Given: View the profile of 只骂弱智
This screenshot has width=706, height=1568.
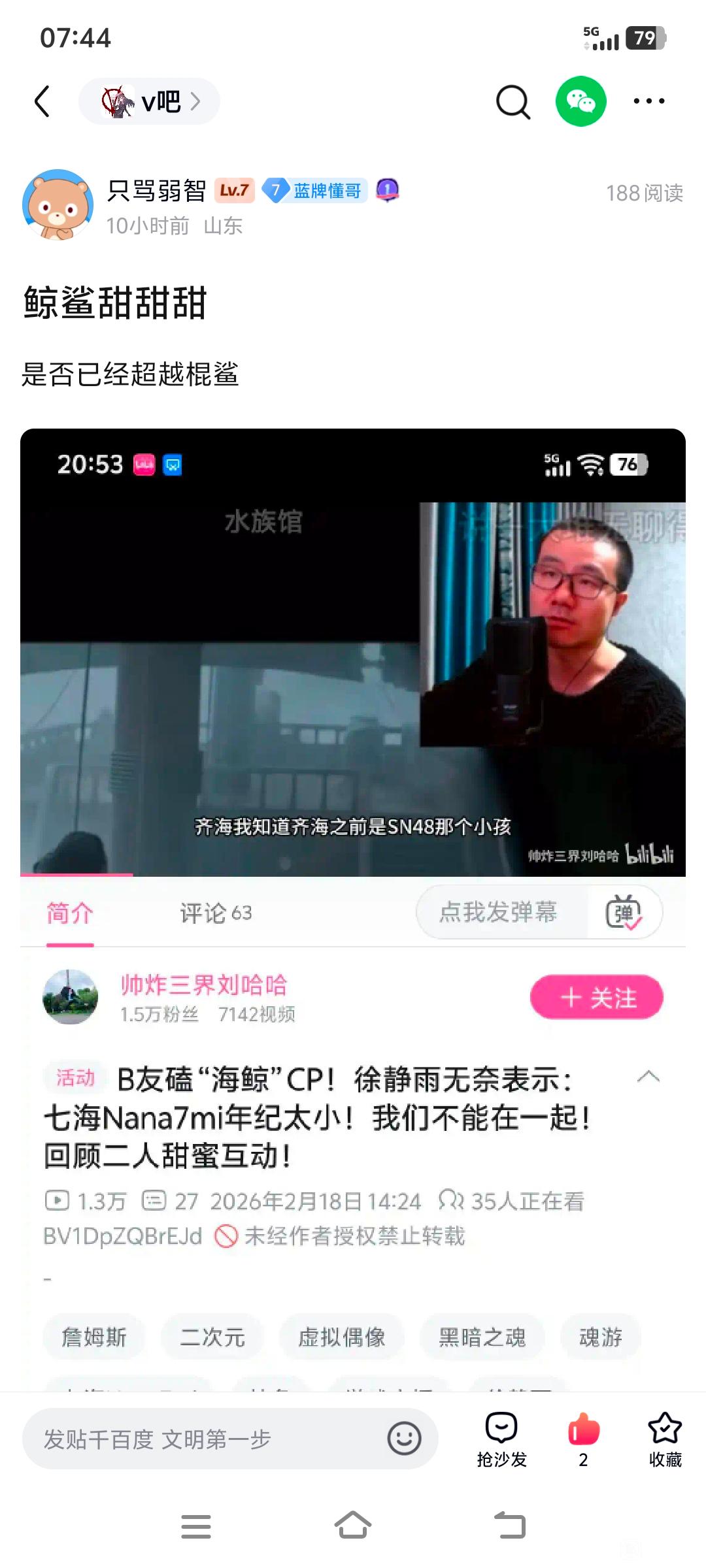Looking at the screenshot, I should [58, 204].
